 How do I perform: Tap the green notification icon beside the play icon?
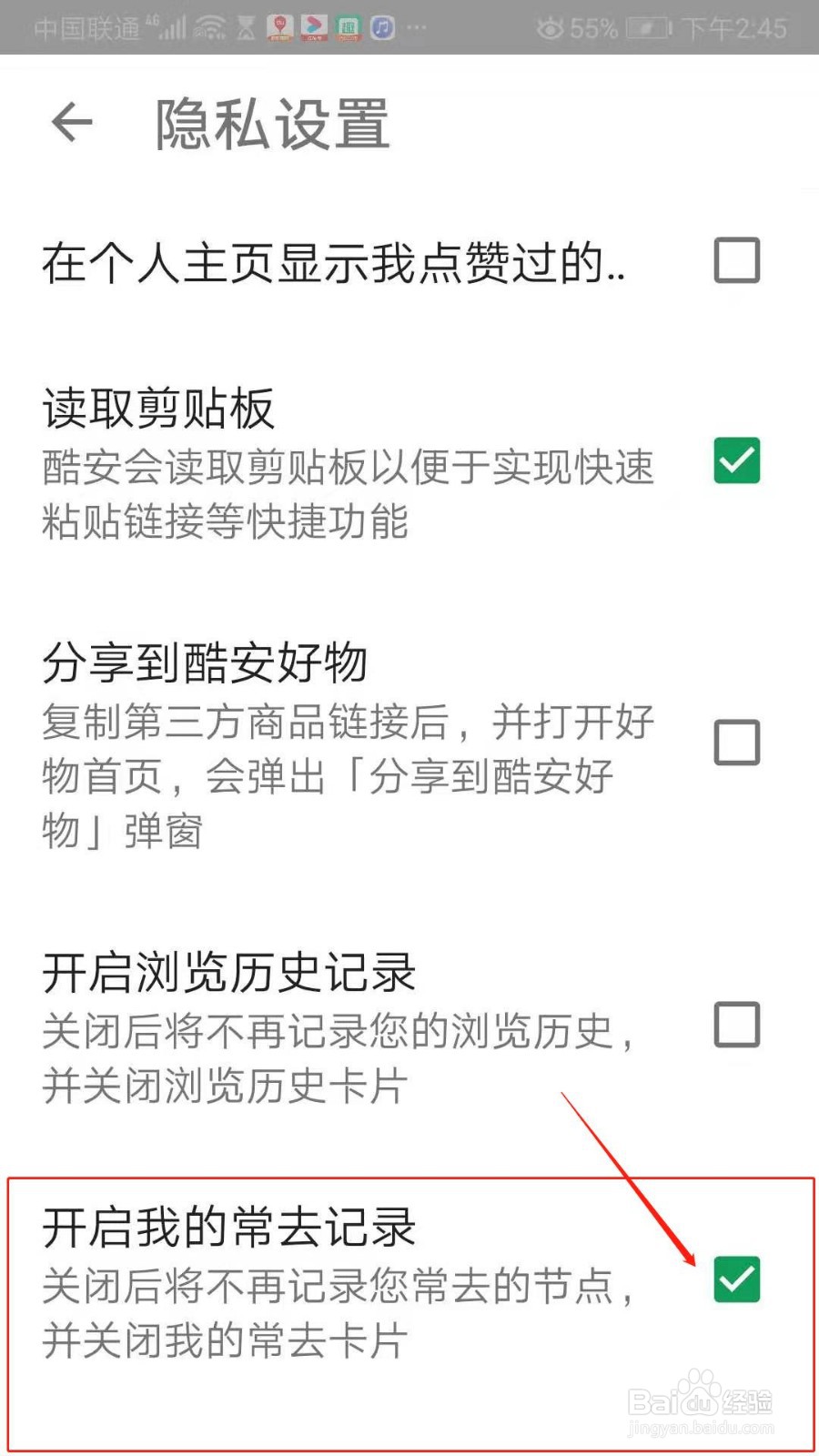tap(347, 27)
